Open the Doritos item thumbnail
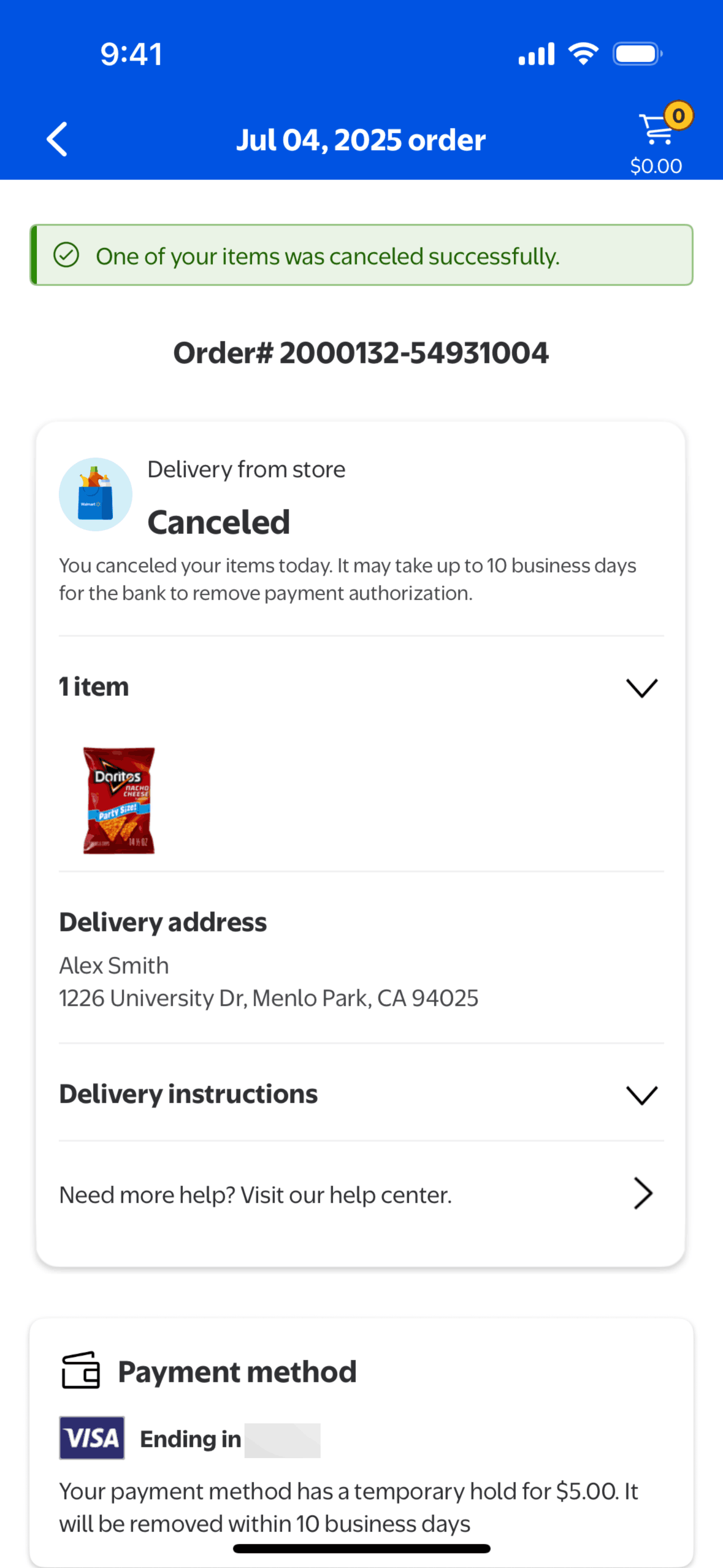 pos(119,800)
